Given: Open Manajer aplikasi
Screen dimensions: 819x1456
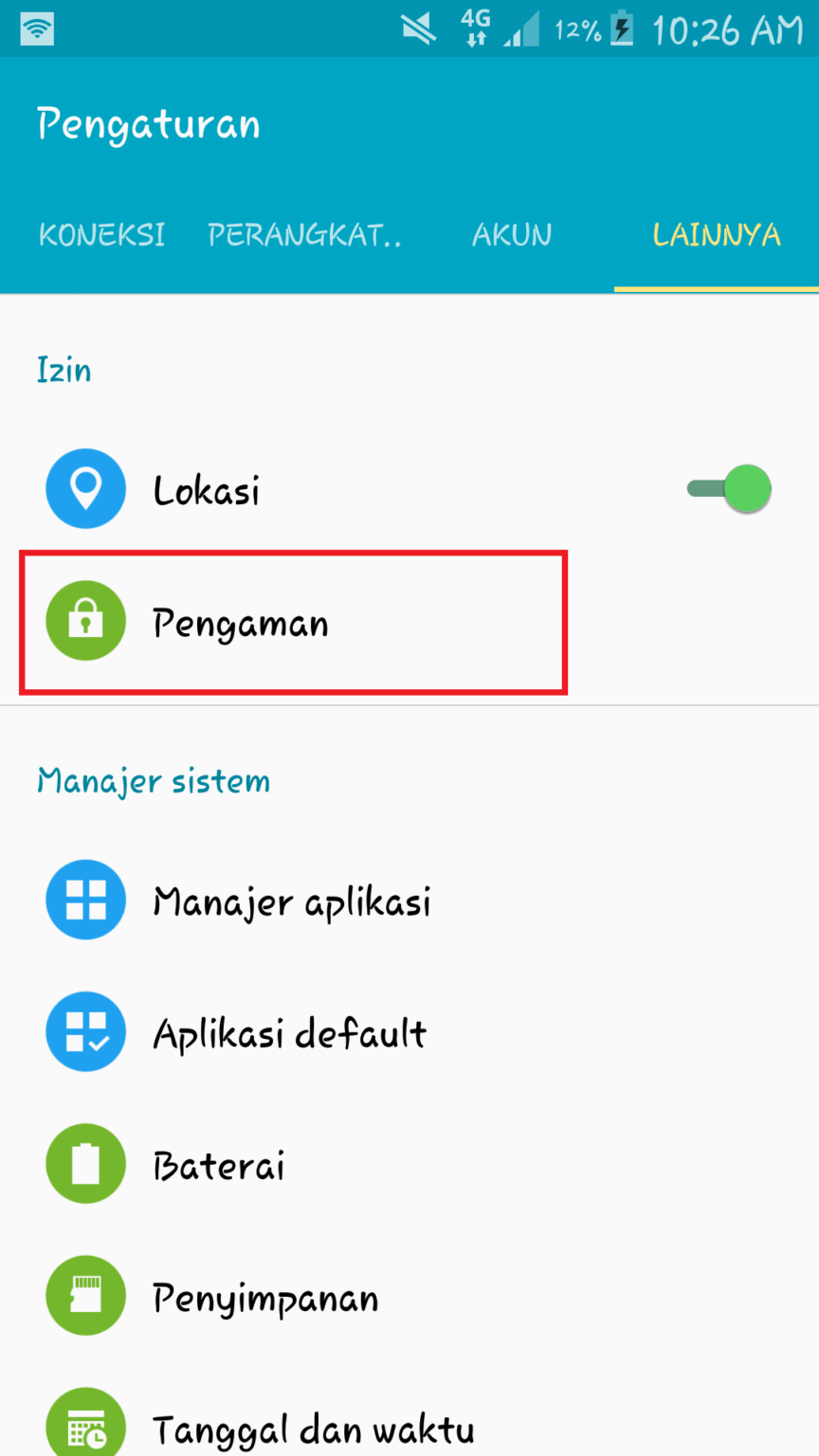Looking at the screenshot, I should point(409,901).
